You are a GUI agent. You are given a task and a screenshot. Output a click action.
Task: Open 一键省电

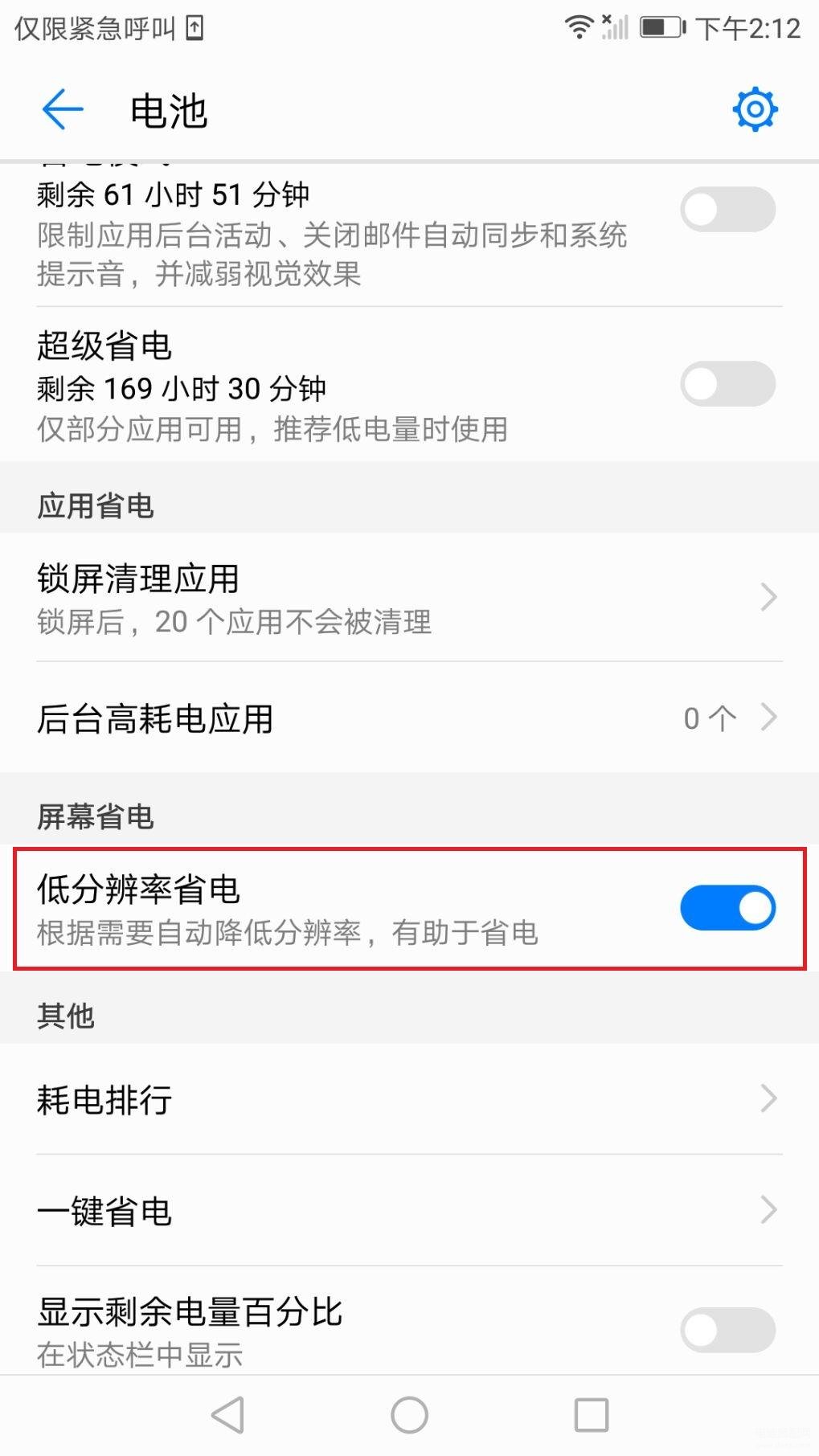coord(409,1211)
